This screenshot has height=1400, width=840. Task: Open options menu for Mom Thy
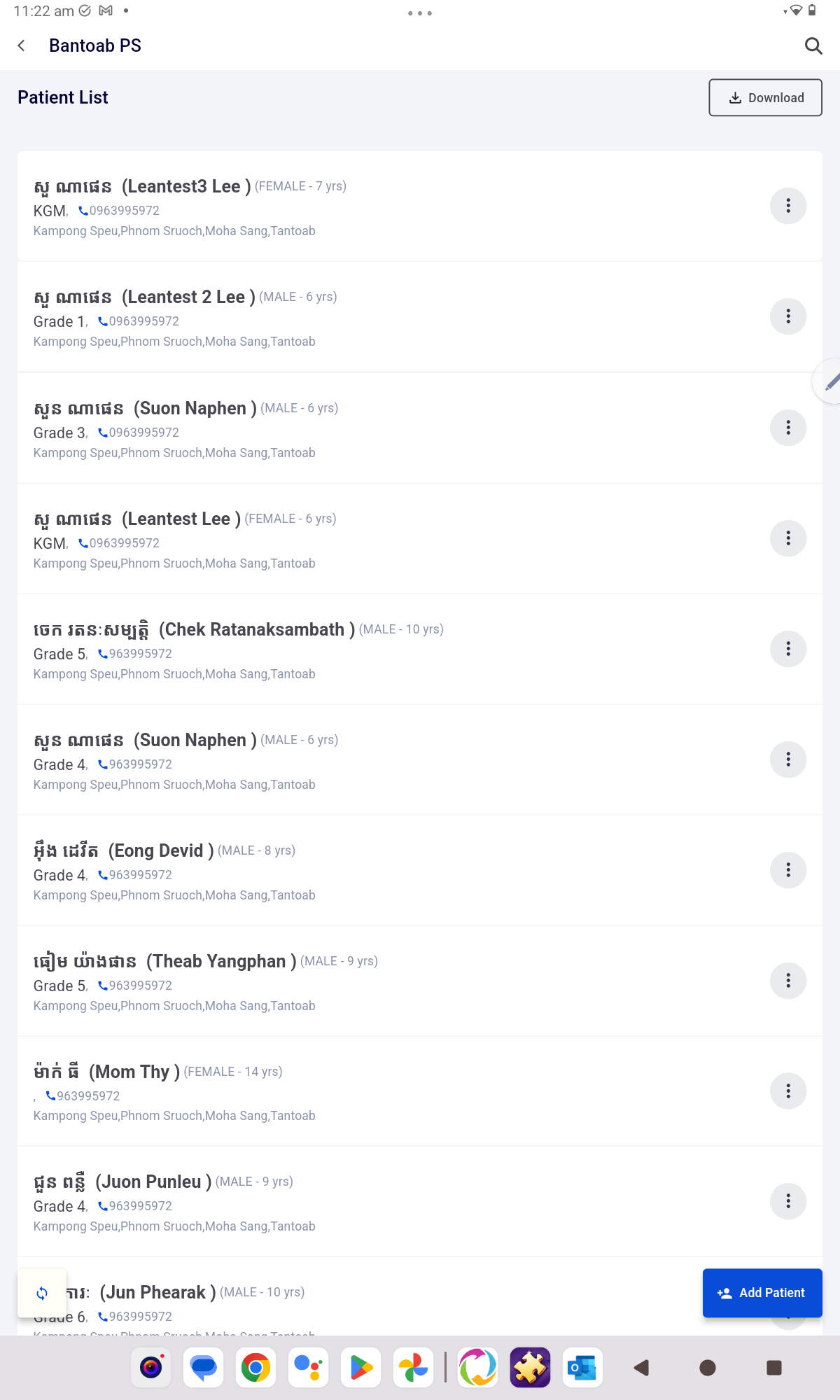788,1091
